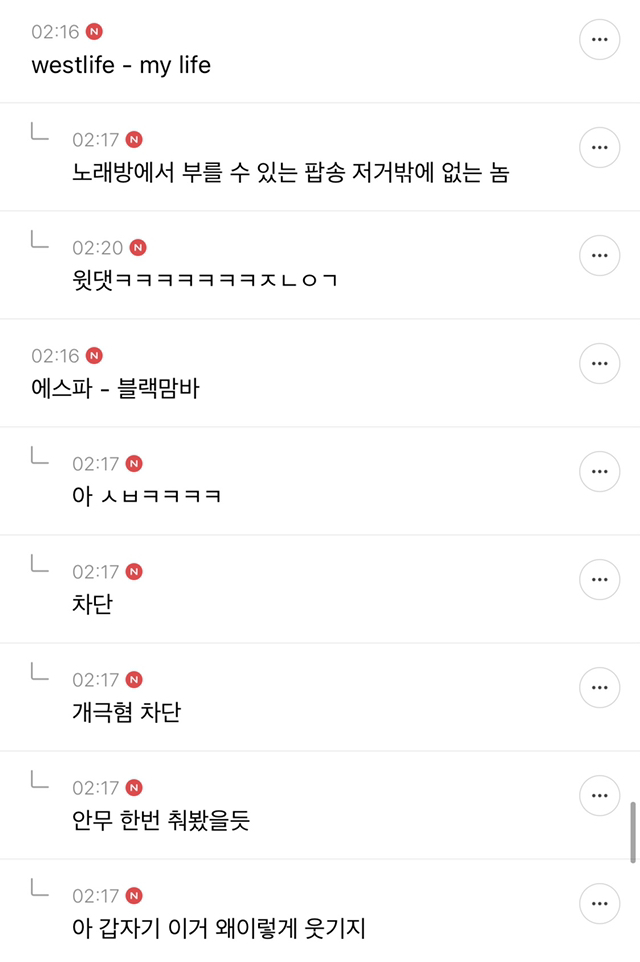This screenshot has width=640, height=962.
Task: Open more options for '안무 한번 춰봤을듯' reply
Action: point(600,795)
